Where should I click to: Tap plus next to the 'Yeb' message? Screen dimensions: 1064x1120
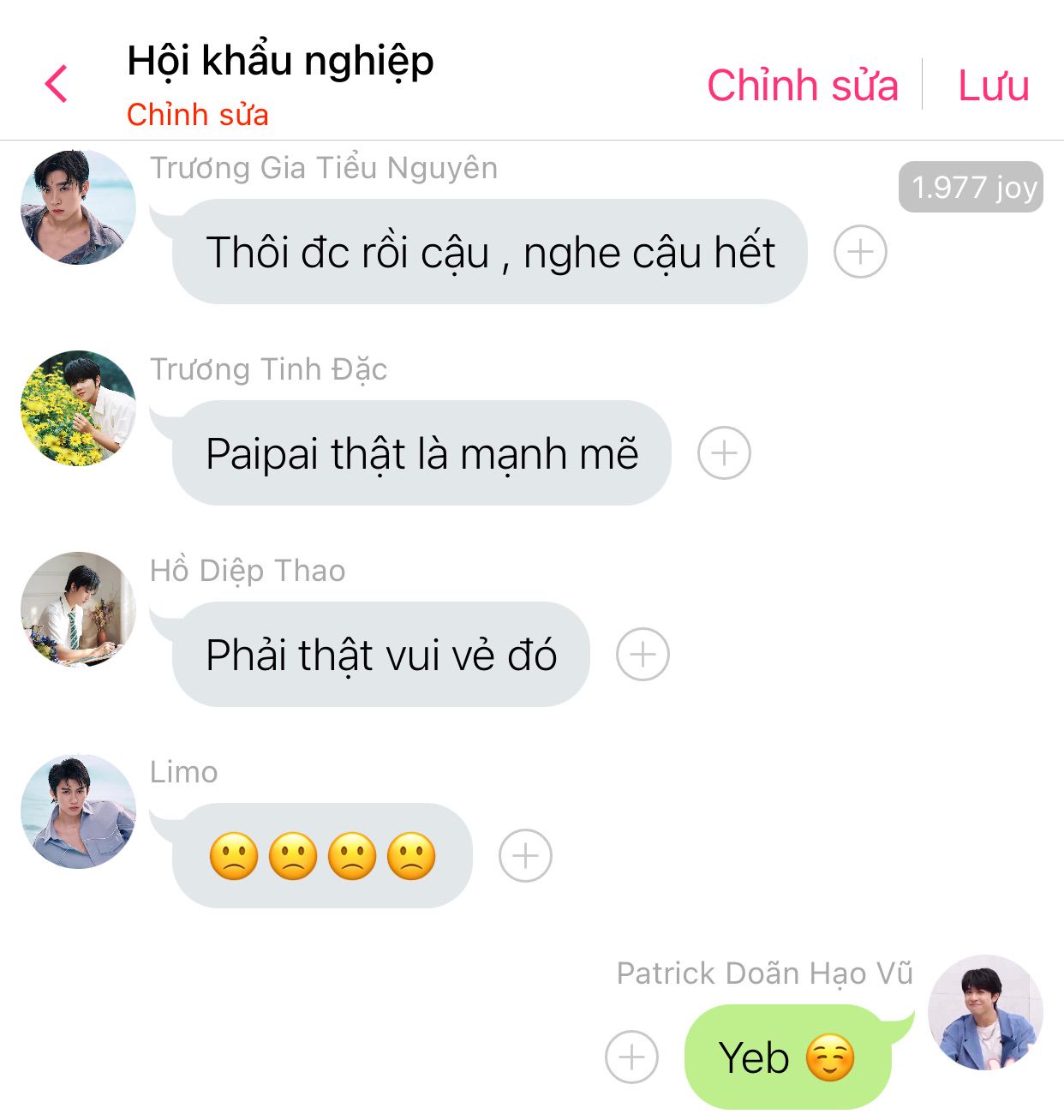point(631,1057)
